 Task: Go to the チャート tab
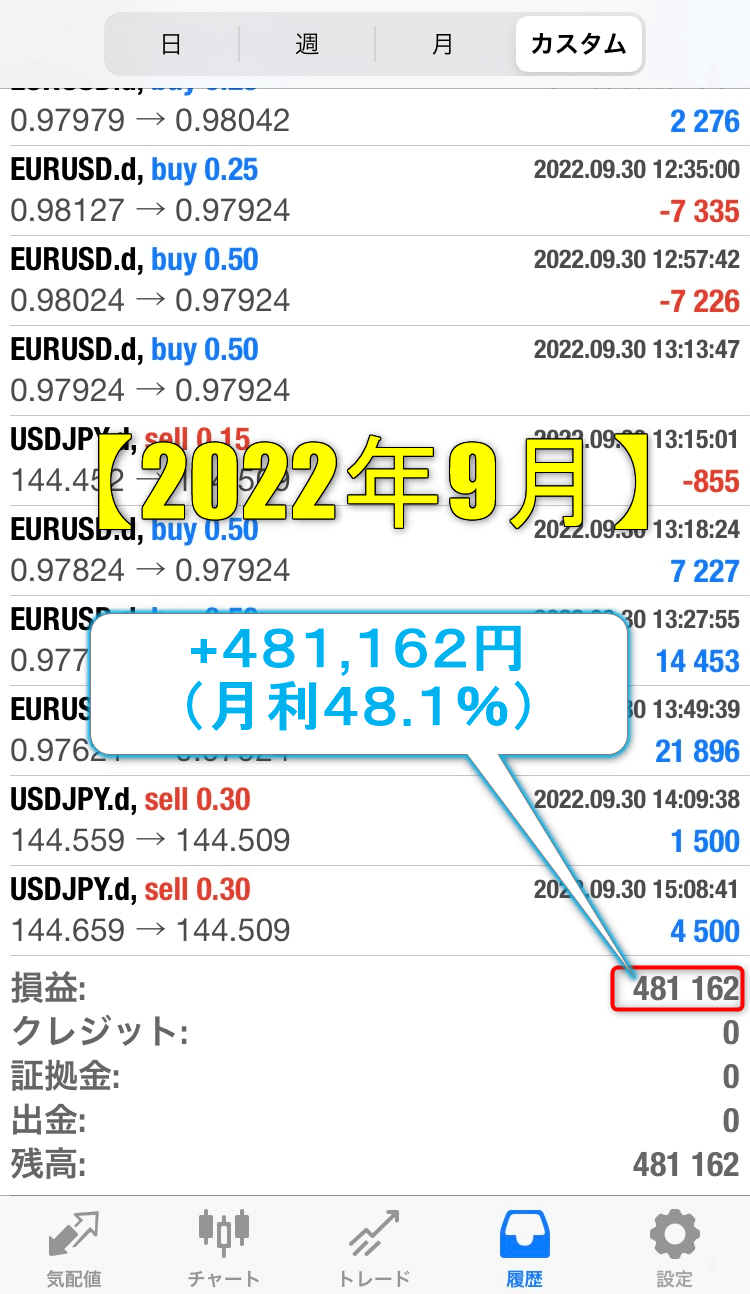coord(224,1247)
